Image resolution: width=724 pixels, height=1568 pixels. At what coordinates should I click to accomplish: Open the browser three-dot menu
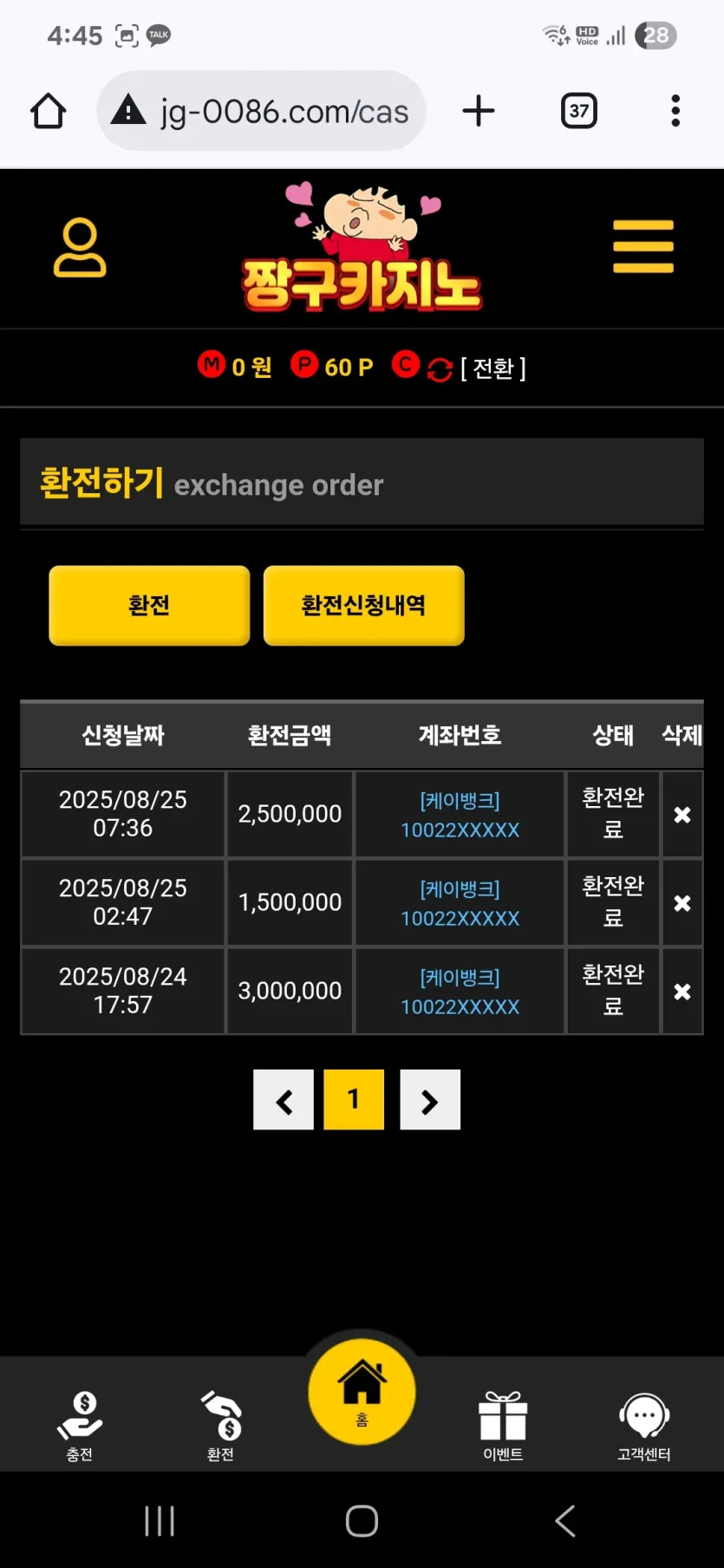[675, 111]
